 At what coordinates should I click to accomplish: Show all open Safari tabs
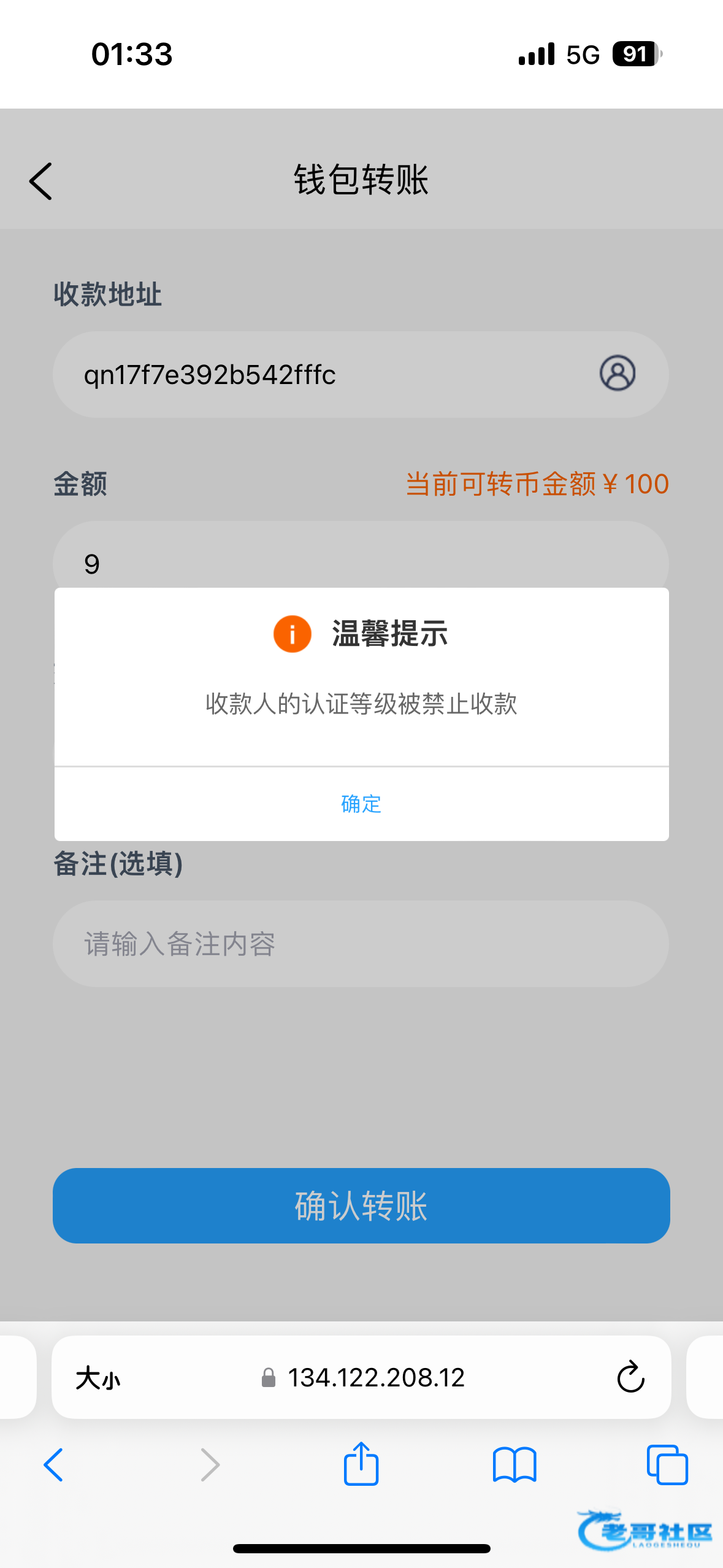[667, 1465]
